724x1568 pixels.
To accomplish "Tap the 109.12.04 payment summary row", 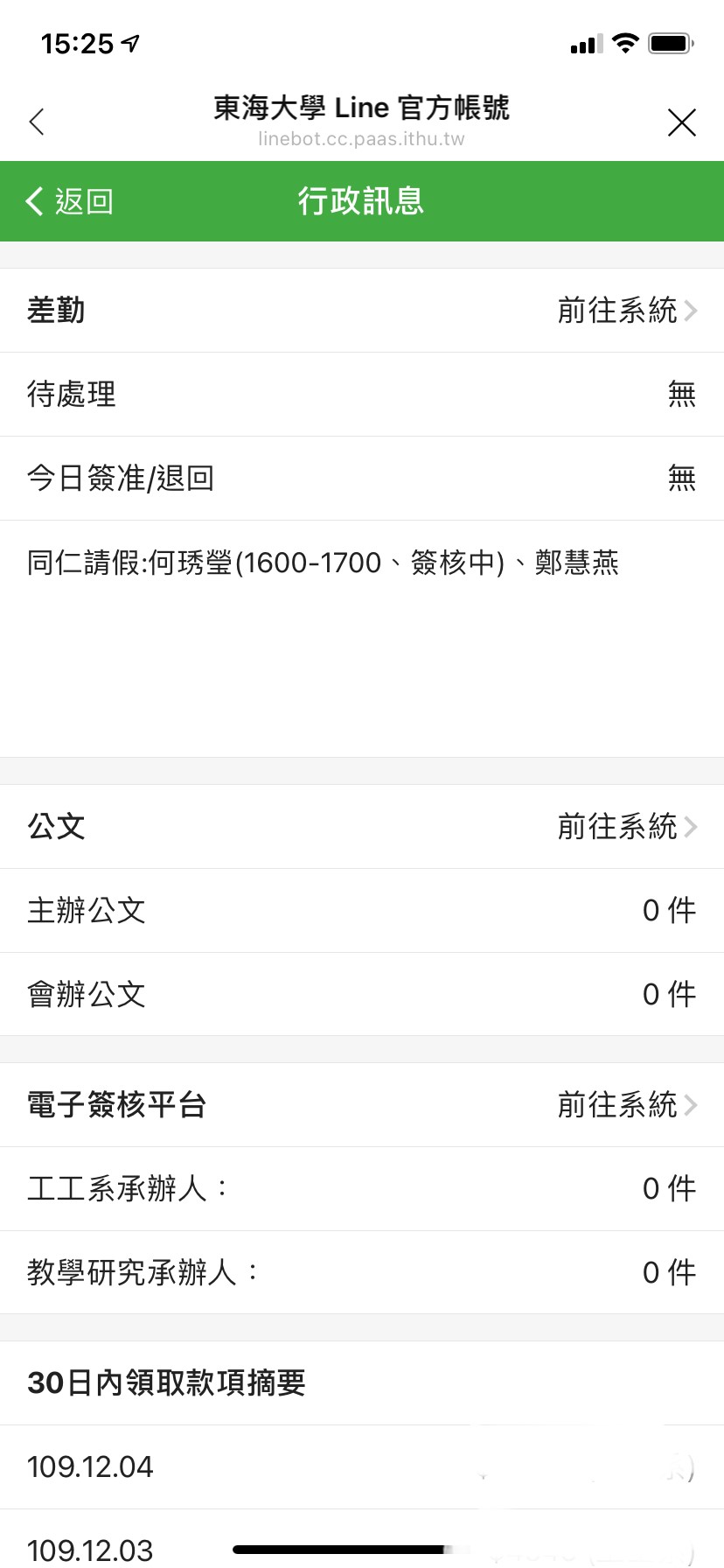I will (362, 1466).
